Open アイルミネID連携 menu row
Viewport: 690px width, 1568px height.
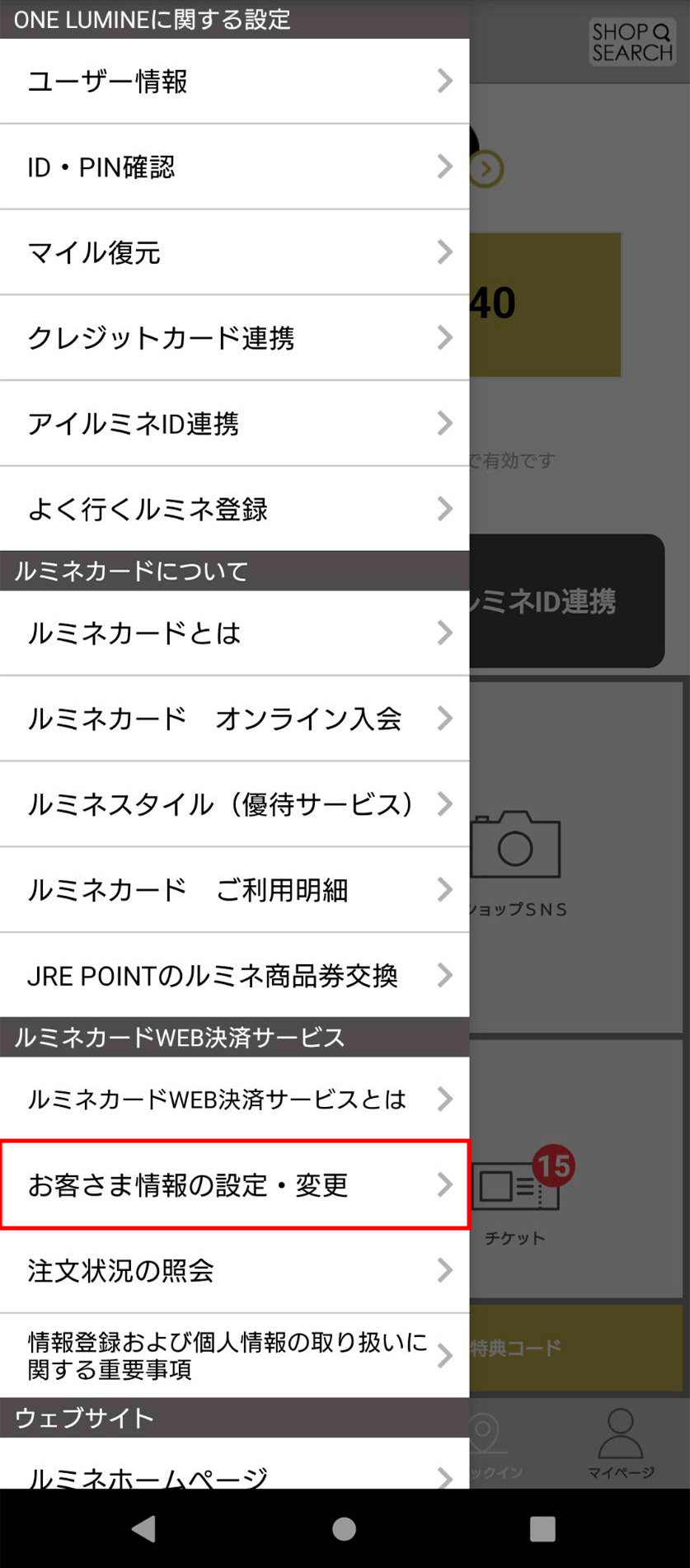234,424
